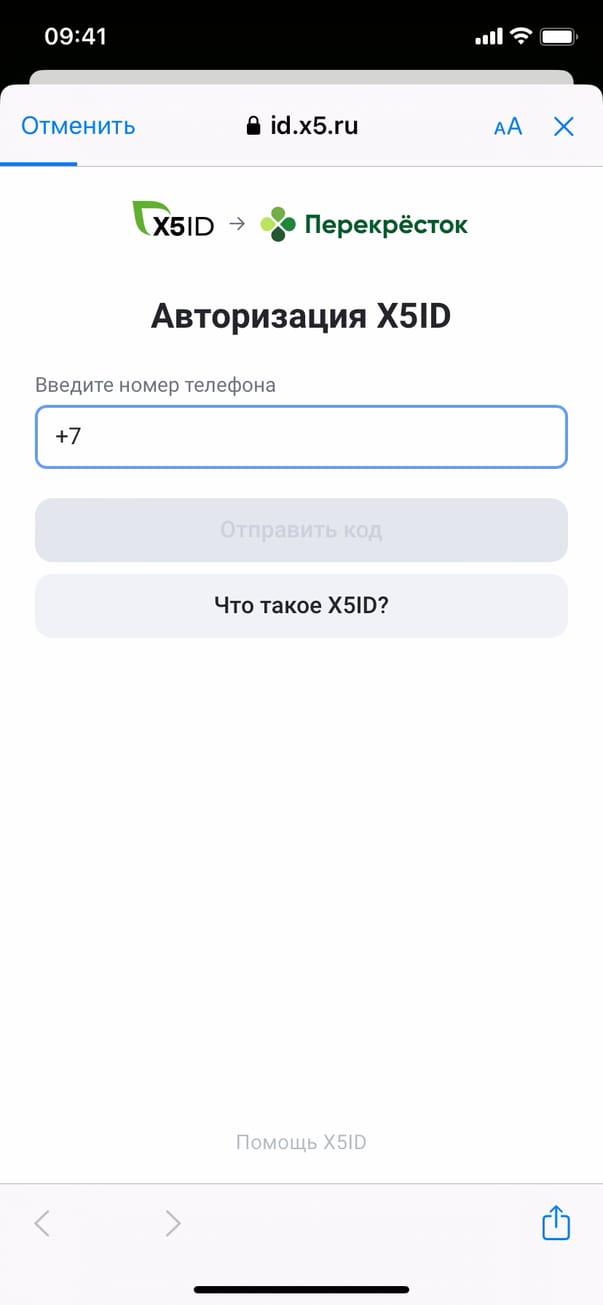Open the Помощь X5ID help link
The image size is (603, 1305).
tap(301, 1142)
